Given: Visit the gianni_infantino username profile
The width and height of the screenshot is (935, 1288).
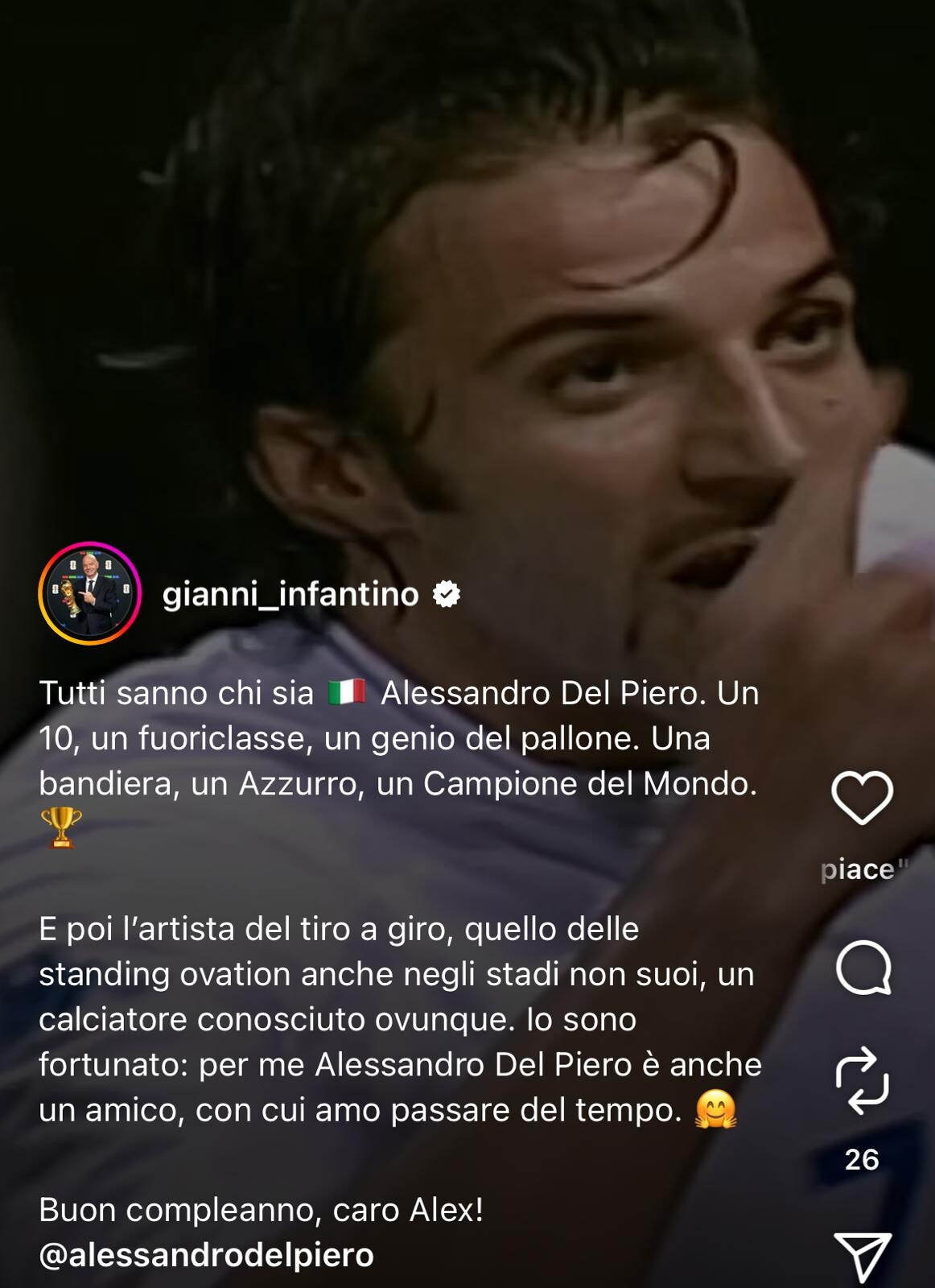Looking at the screenshot, I should tap(290, 594).
